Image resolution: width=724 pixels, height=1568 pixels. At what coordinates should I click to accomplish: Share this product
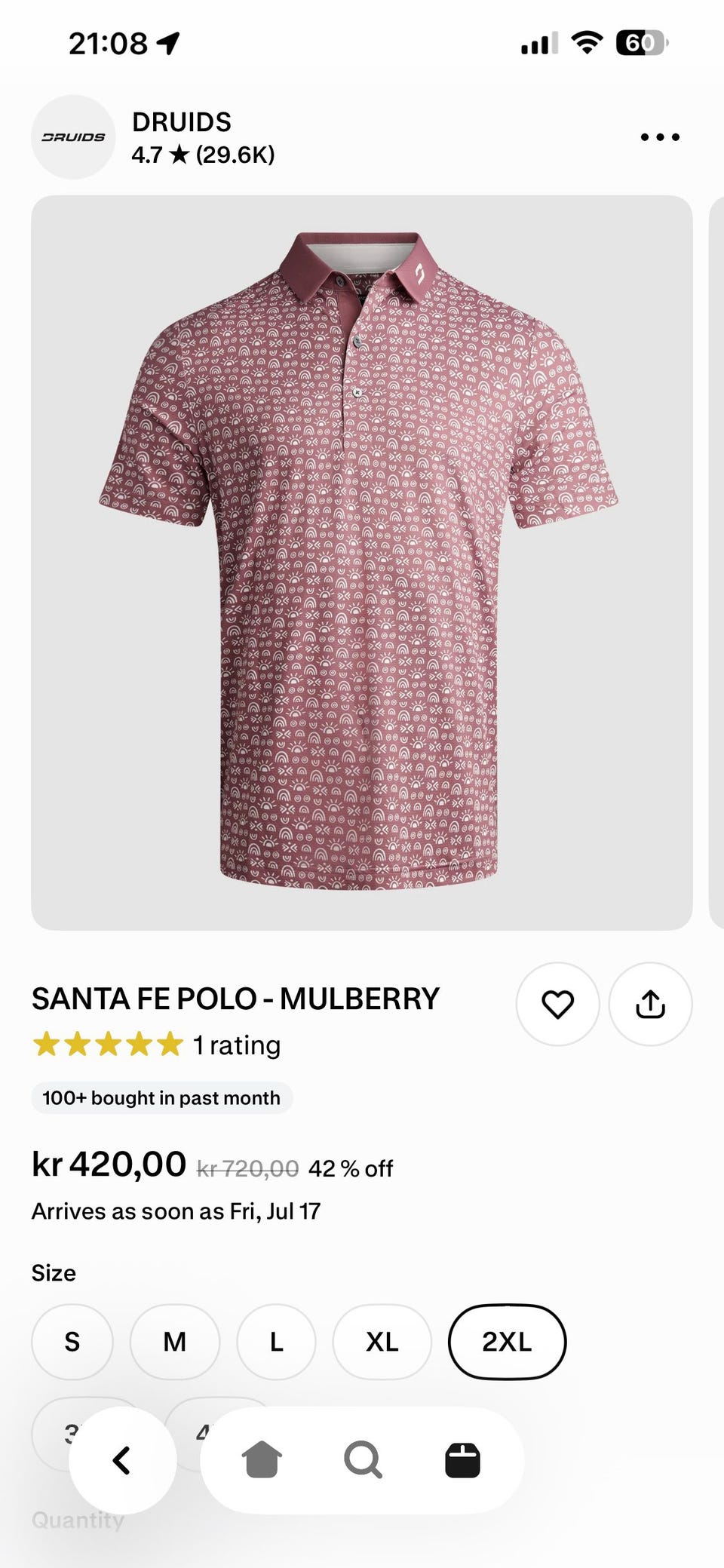coord(650,1004)
